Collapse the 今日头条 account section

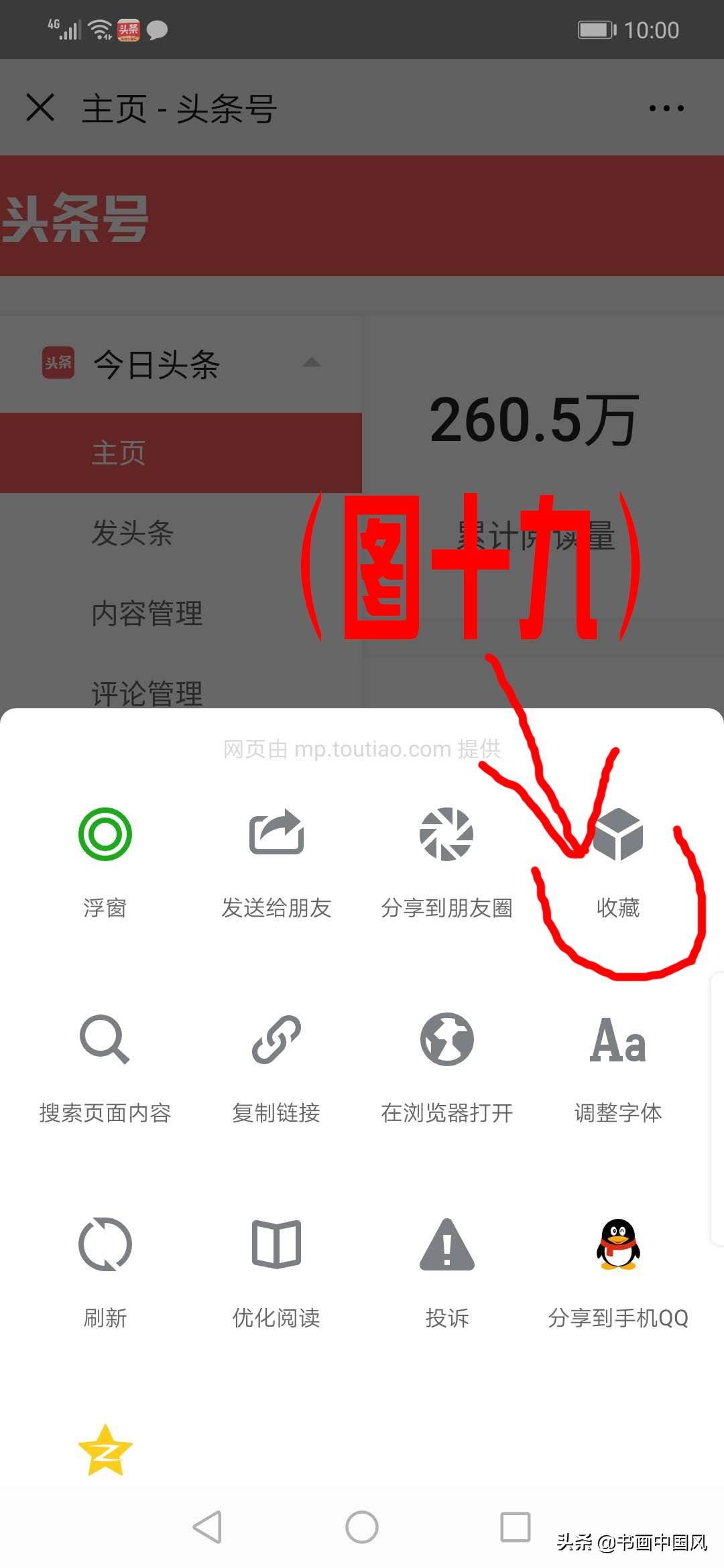[x=310, y=363]
